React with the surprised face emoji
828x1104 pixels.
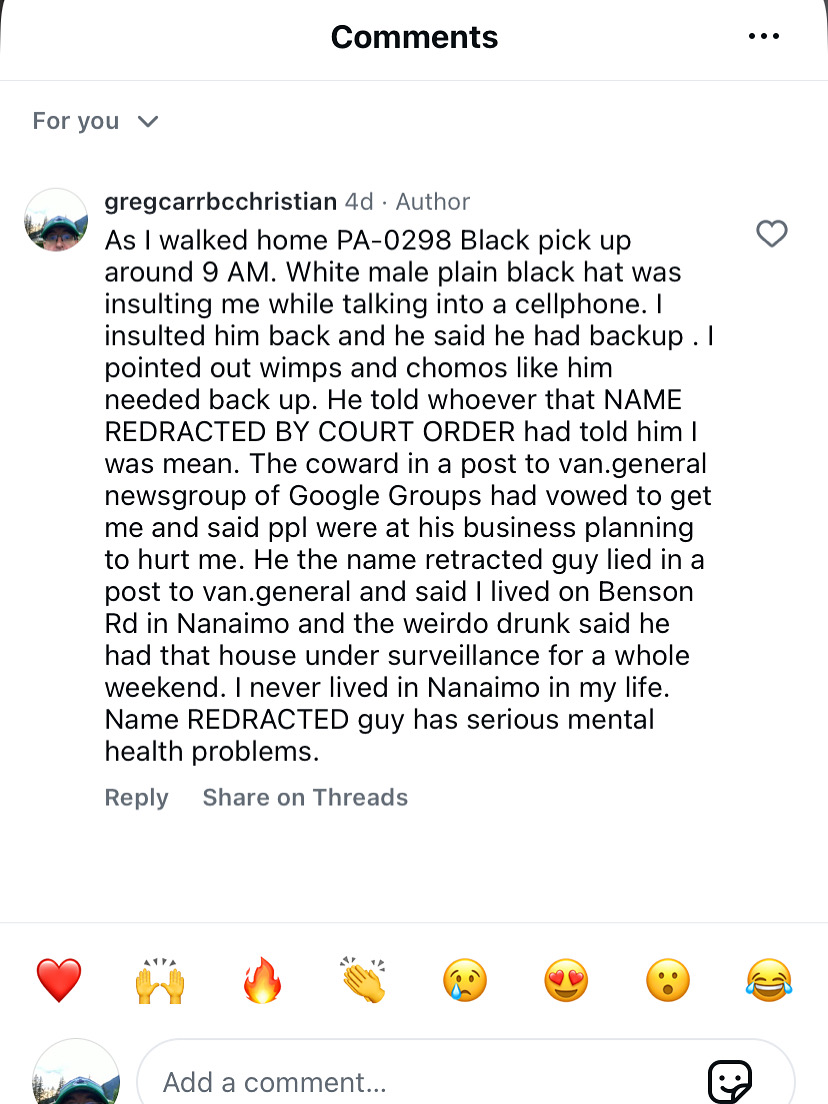668,980
